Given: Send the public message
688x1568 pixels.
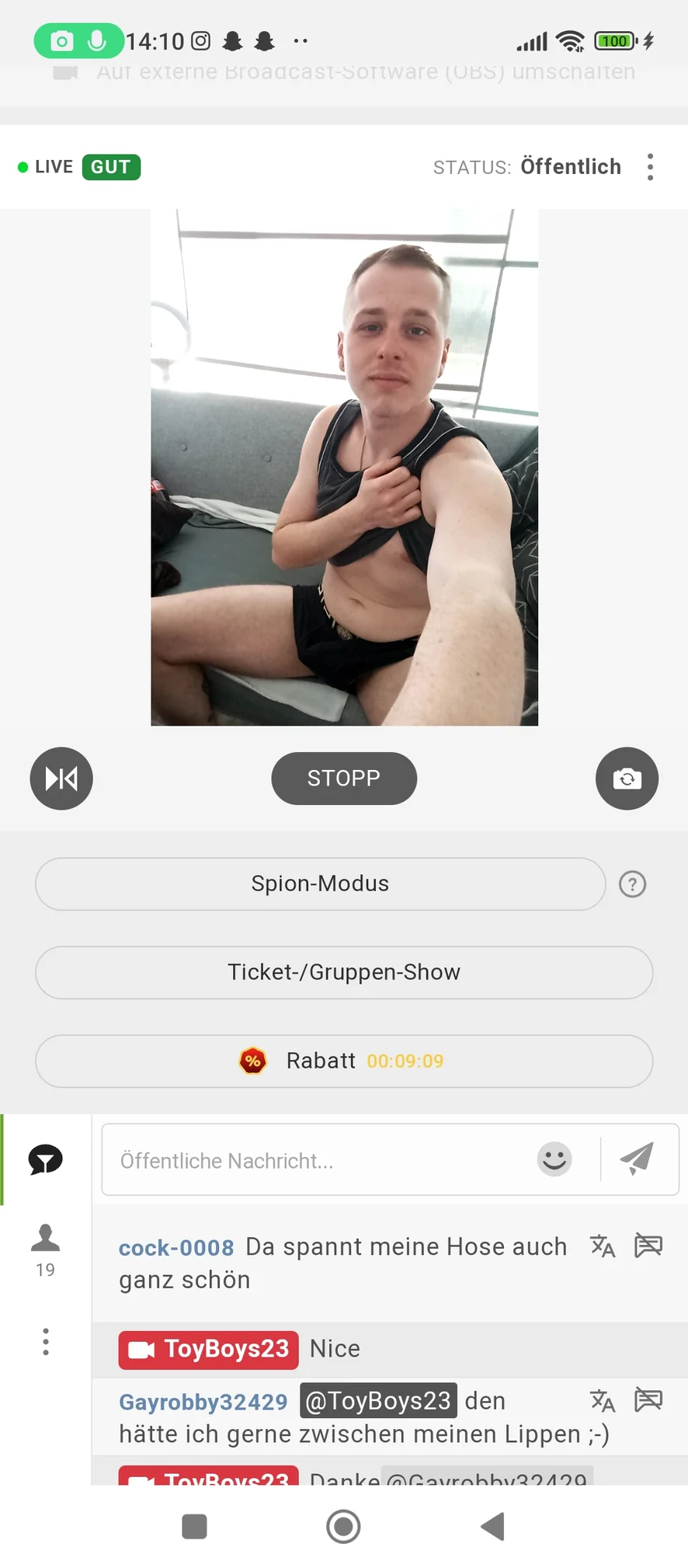Looking at the screenshot, I should point(637,1159).
